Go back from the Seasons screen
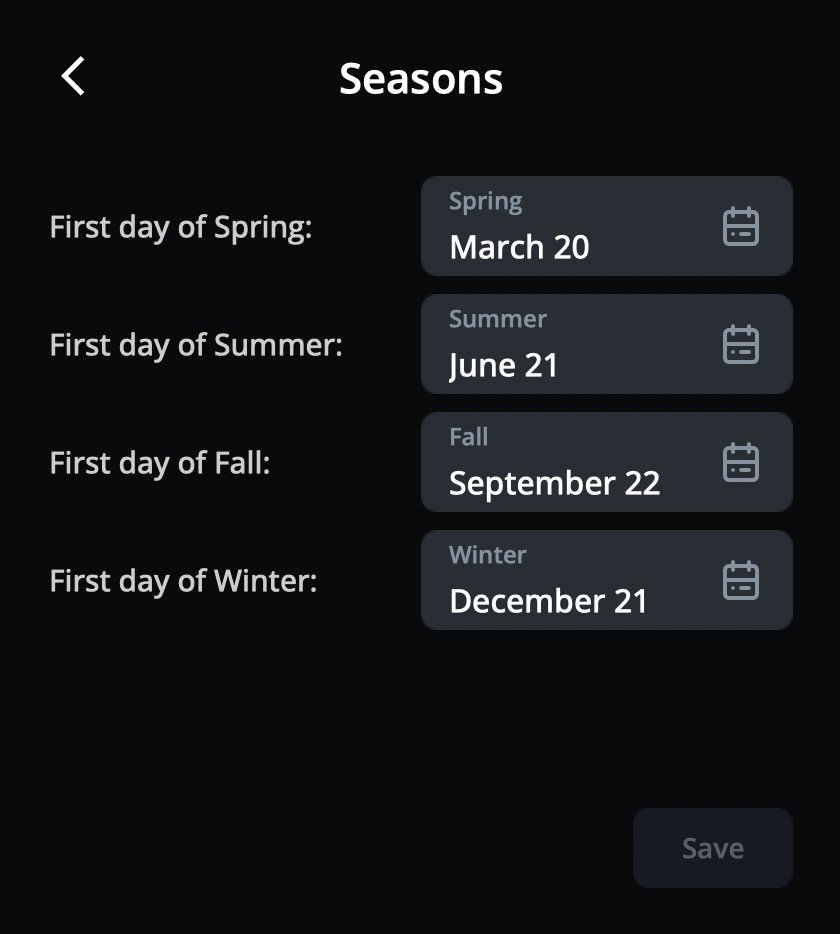 tap(73, 77)
